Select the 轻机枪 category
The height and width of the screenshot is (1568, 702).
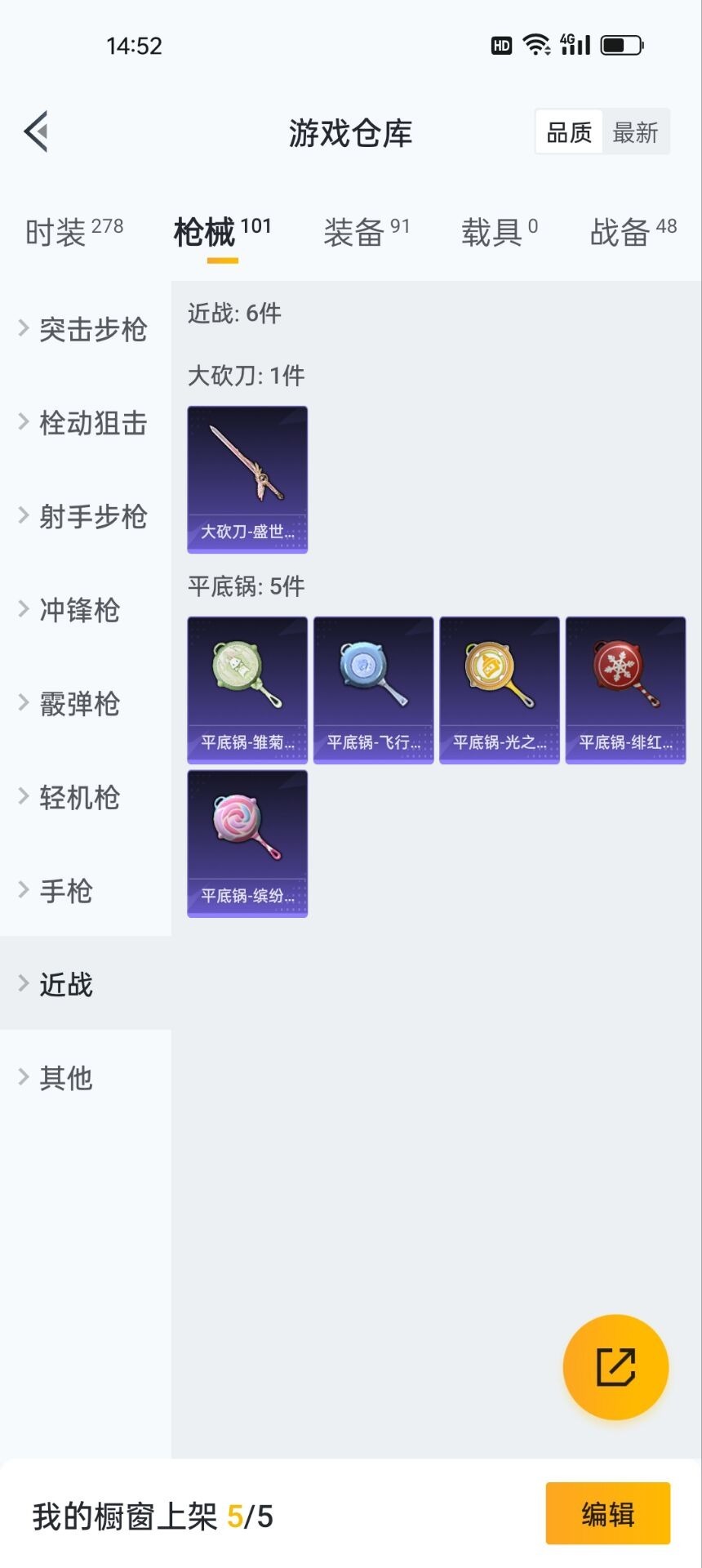(79, 797)
